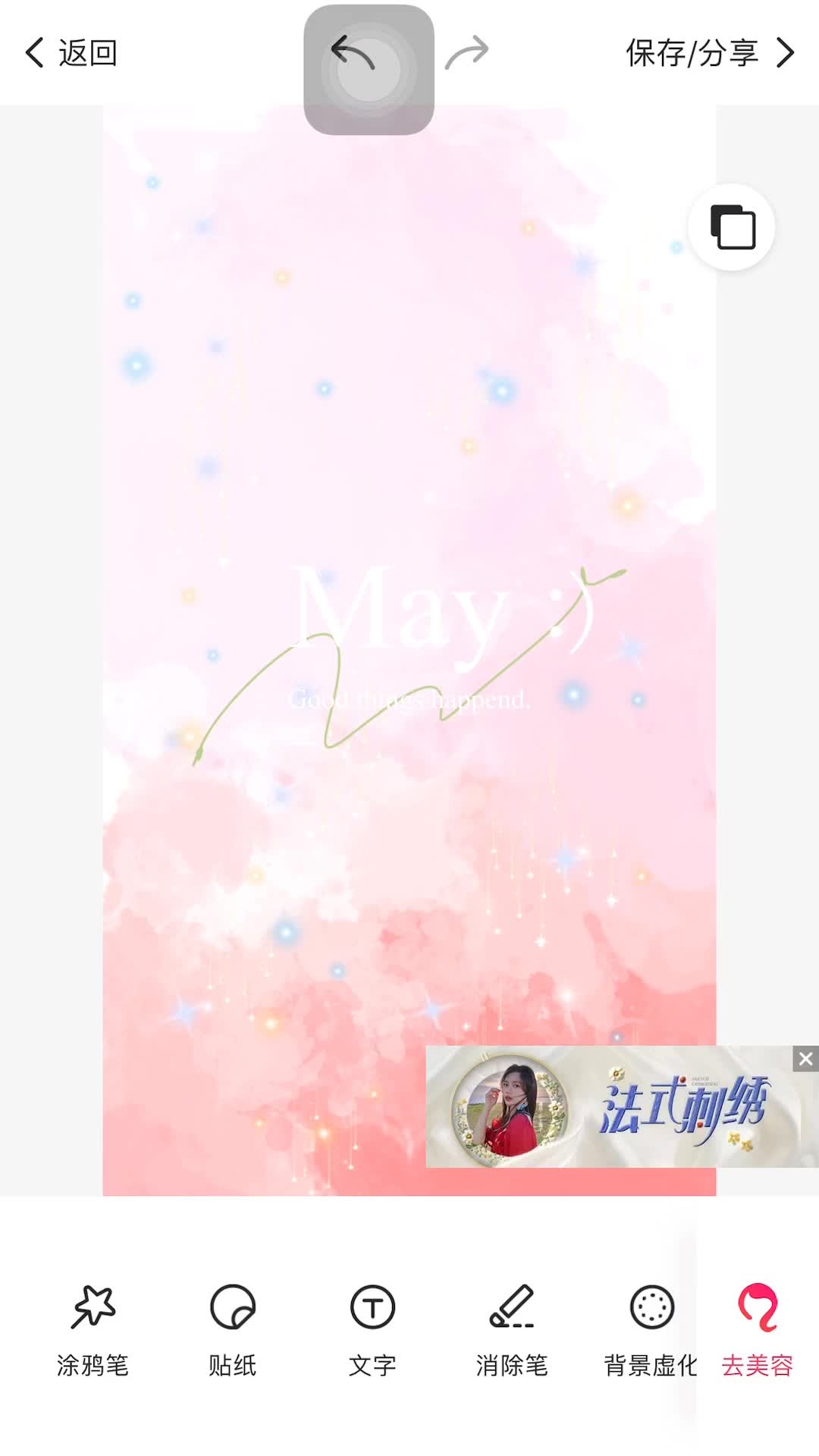Open the 背景虚化 background blur tool
Image resolution: width=819 pixels, height=1456 pixels.
point(651,1329)
